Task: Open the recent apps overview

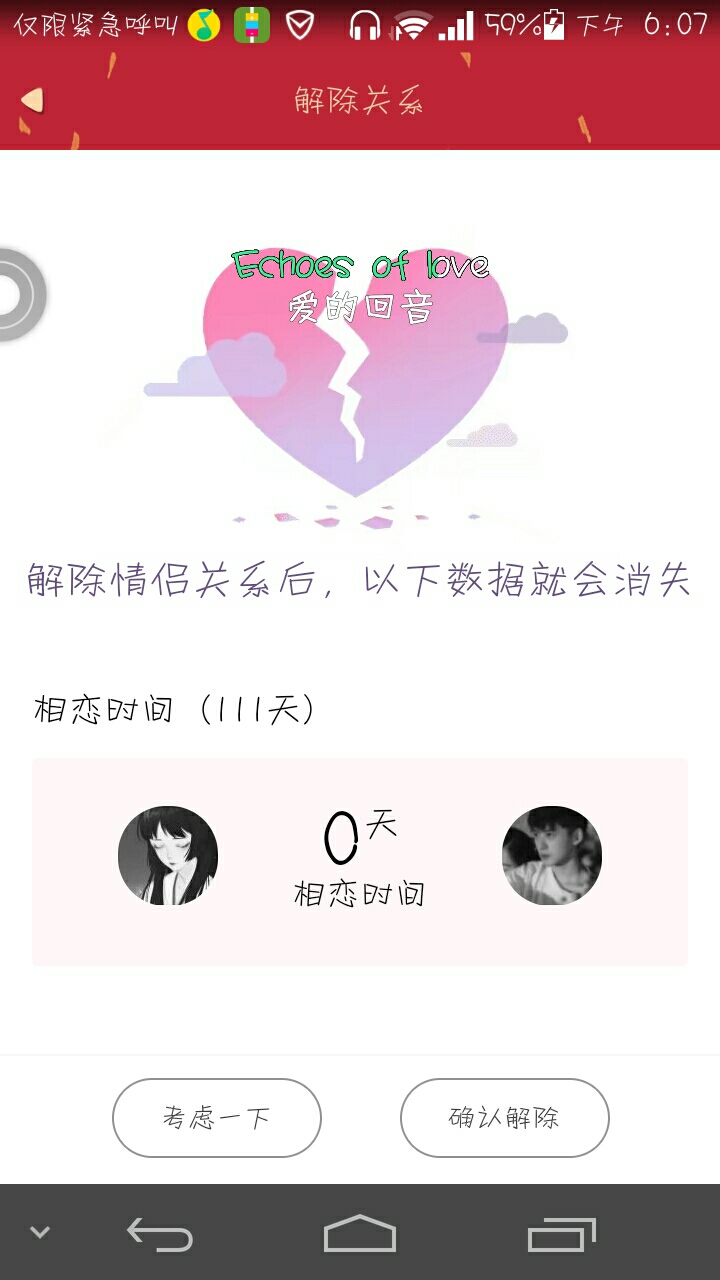Action: pyautogui.click(x=561, y=1234)
